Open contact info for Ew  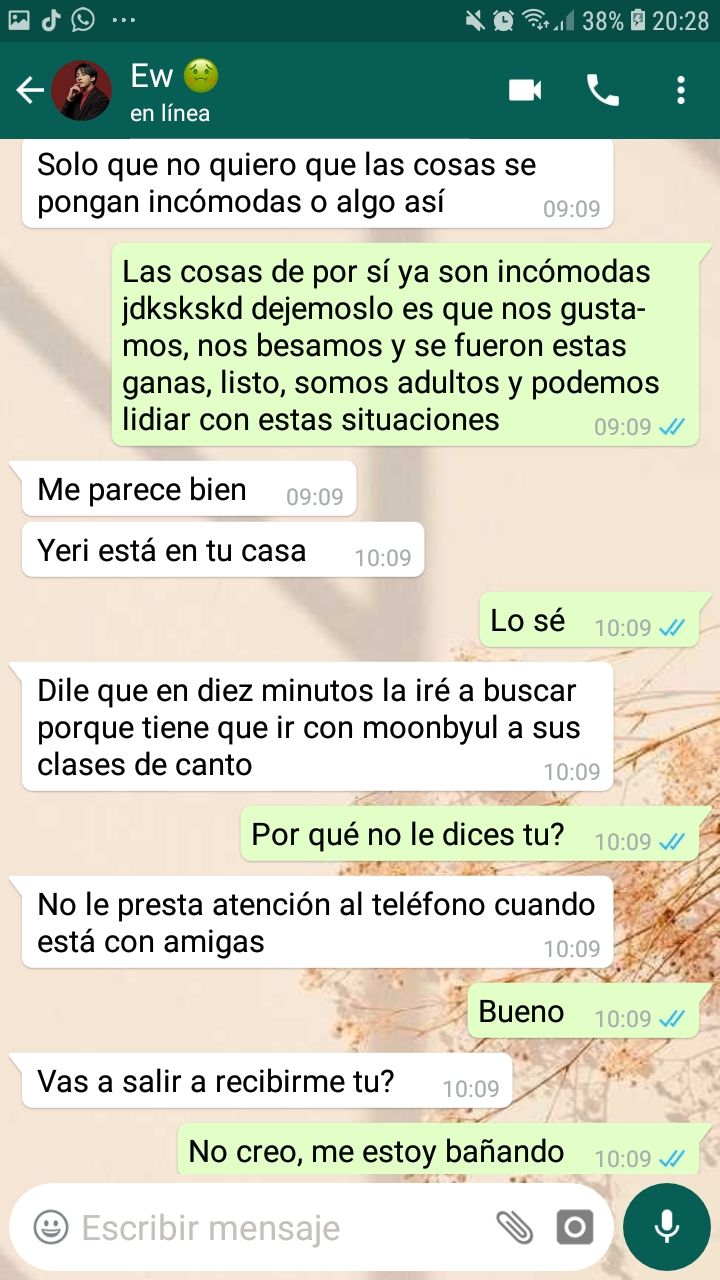(x=175, y=91)
